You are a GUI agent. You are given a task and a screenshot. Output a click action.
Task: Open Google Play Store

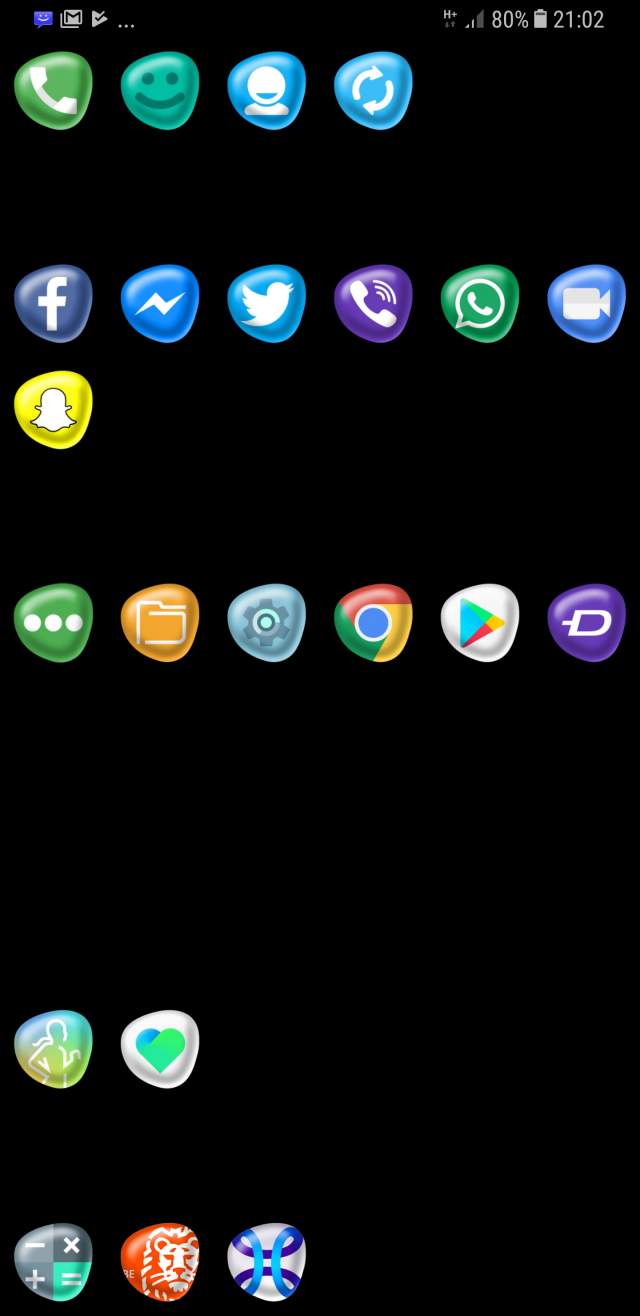(x=480, y=622)
